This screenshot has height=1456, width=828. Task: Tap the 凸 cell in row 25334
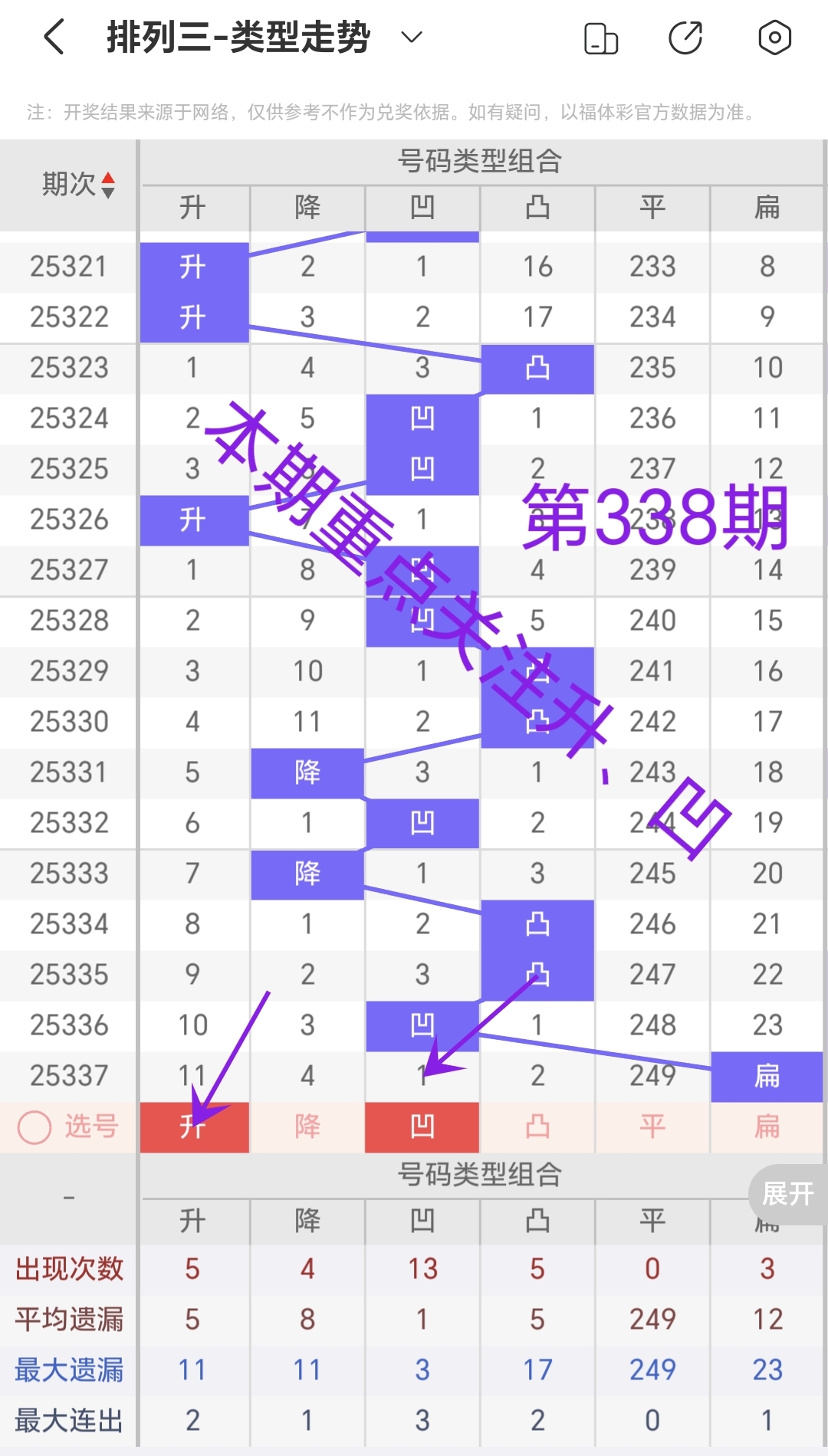(x=537, y=924)
